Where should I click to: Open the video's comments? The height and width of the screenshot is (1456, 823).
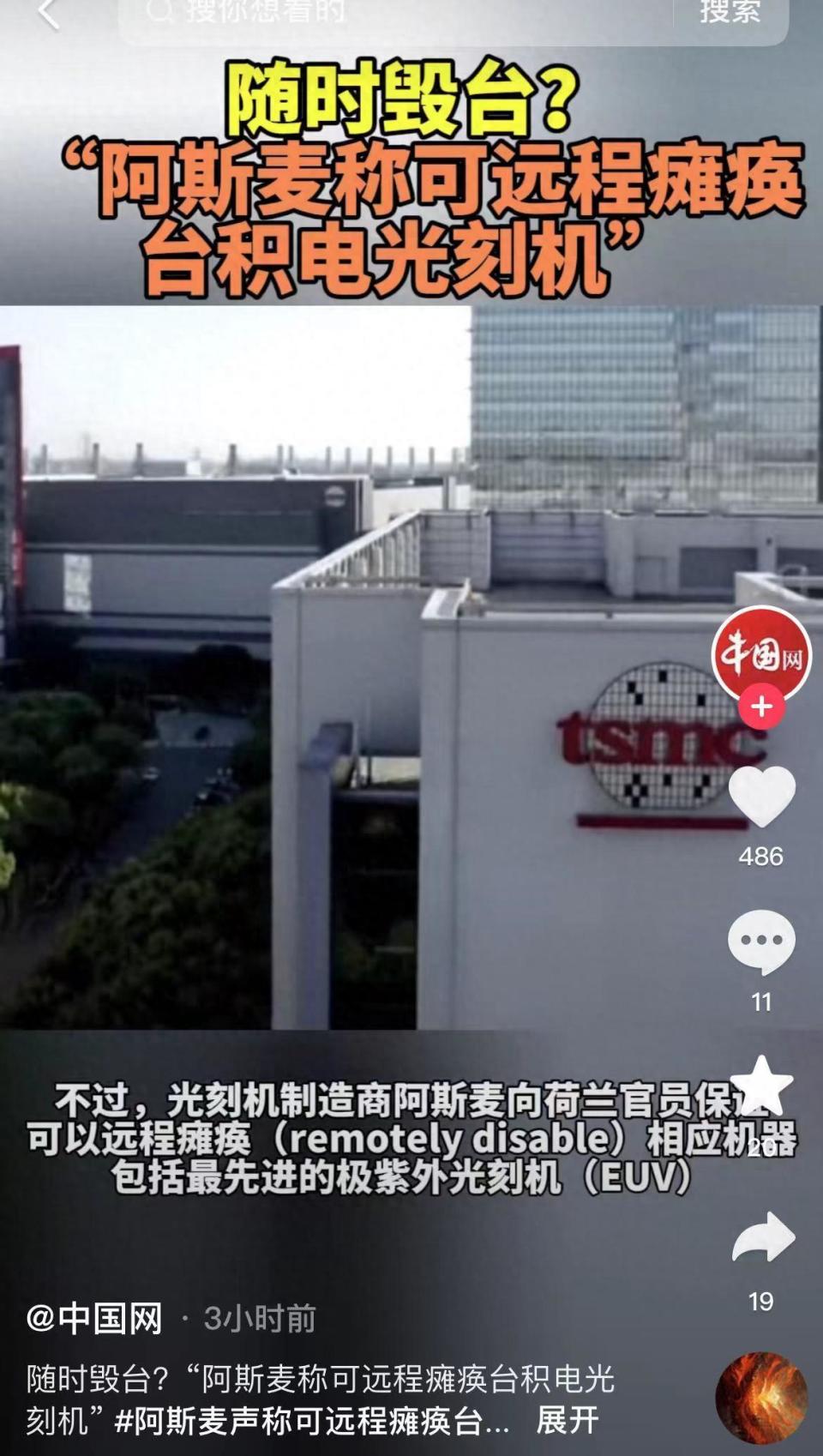[x=761, y=942]
